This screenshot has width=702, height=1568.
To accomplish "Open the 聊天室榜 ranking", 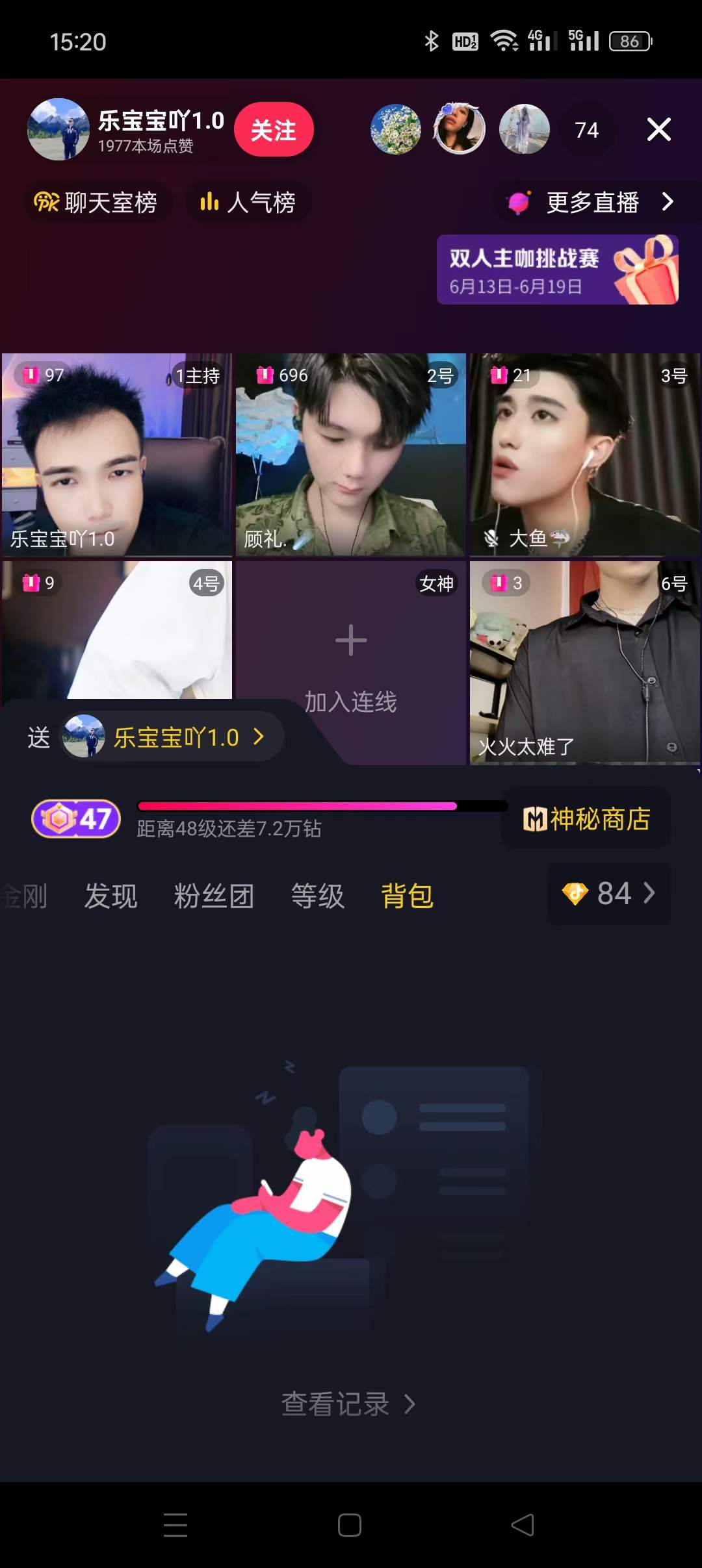I will pyautogui.click(x=97, y=203).
